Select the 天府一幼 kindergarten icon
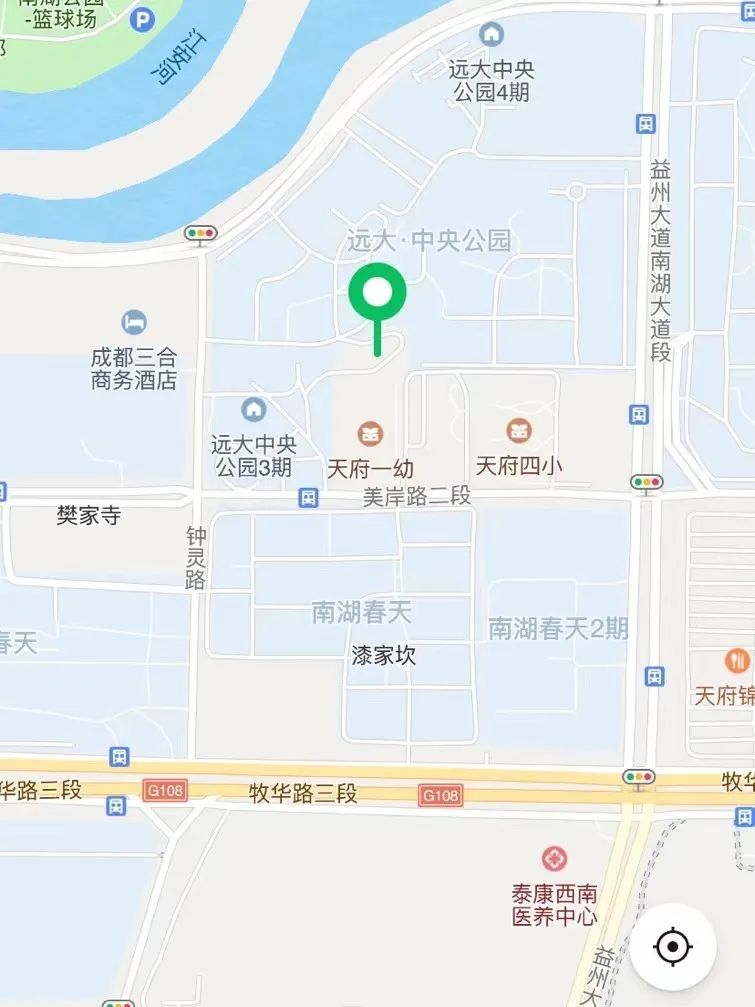This screenshot has width=755, height=1007. pos(371,434)
